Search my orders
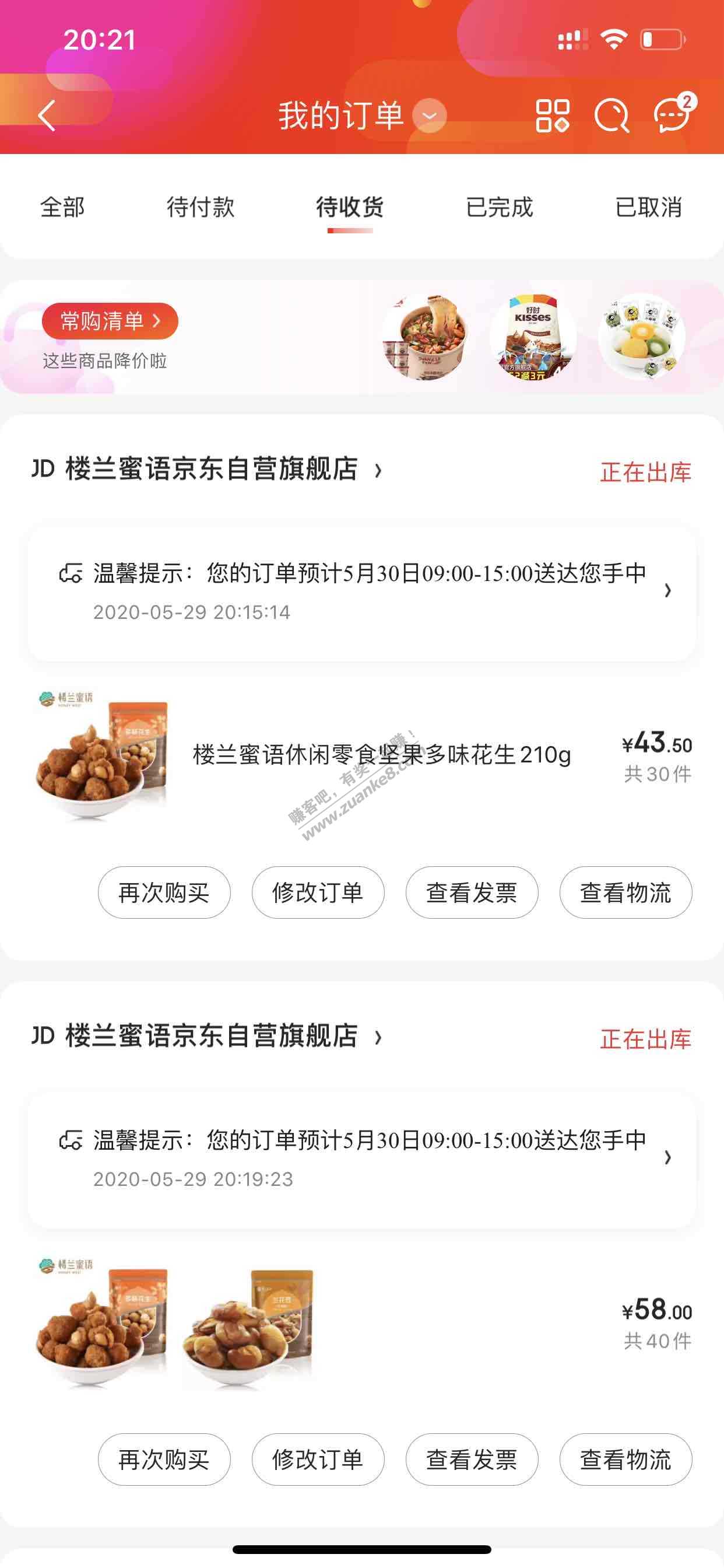The width and height of the screenshot is (724, 1568). (x=611, y=116)
